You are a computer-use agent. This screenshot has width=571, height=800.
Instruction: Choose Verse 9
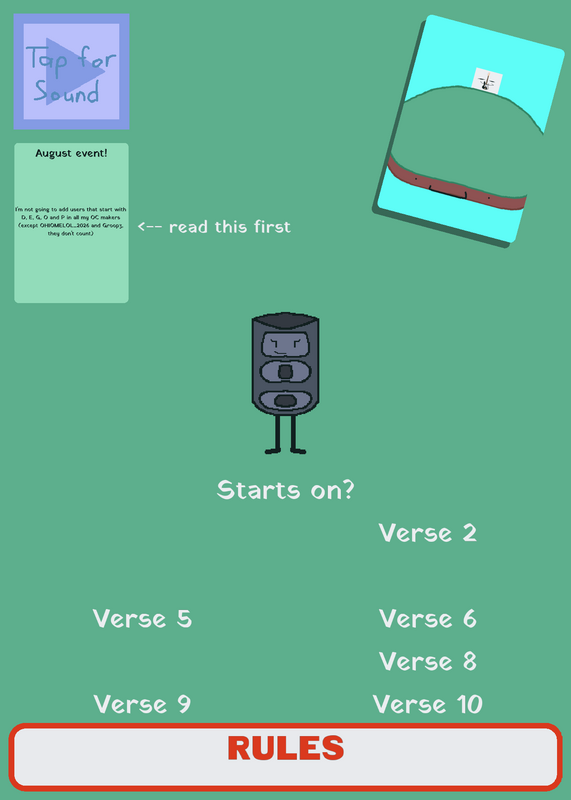click(x=142, y=705)
